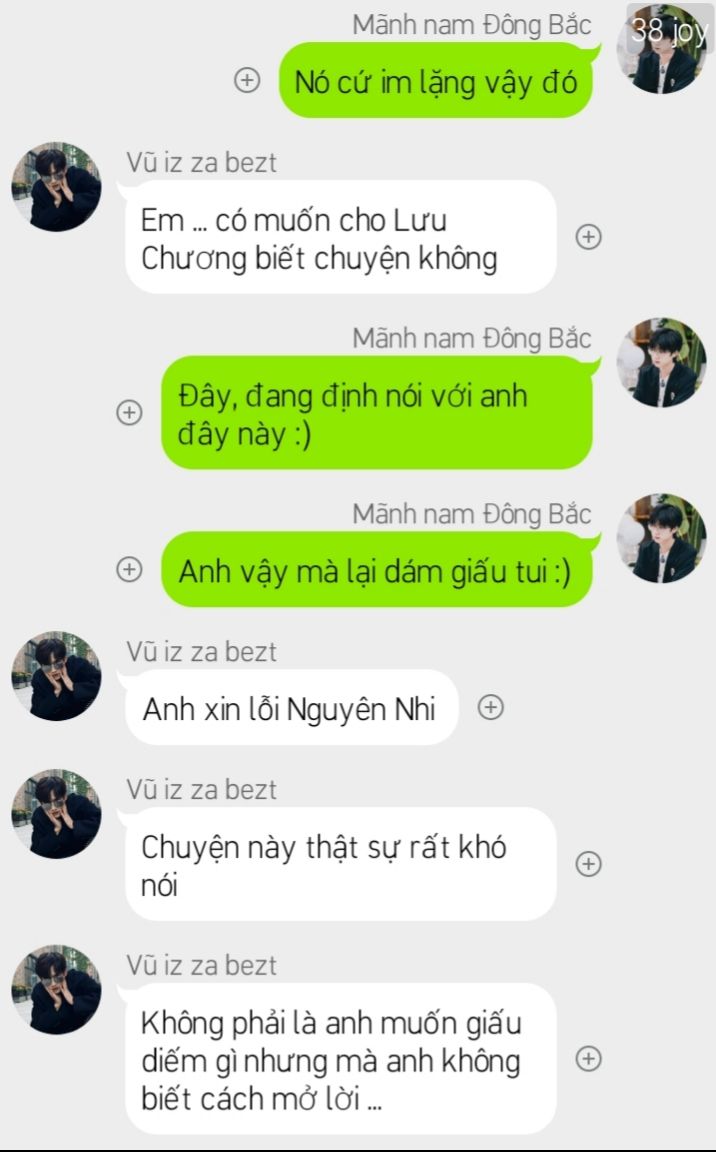Tap plus icon by "Anh vậy mà lại dám giấu tui"
The height and width of the screenshot is (1152, 716).
pyautogui.click(x=129, y=569)
